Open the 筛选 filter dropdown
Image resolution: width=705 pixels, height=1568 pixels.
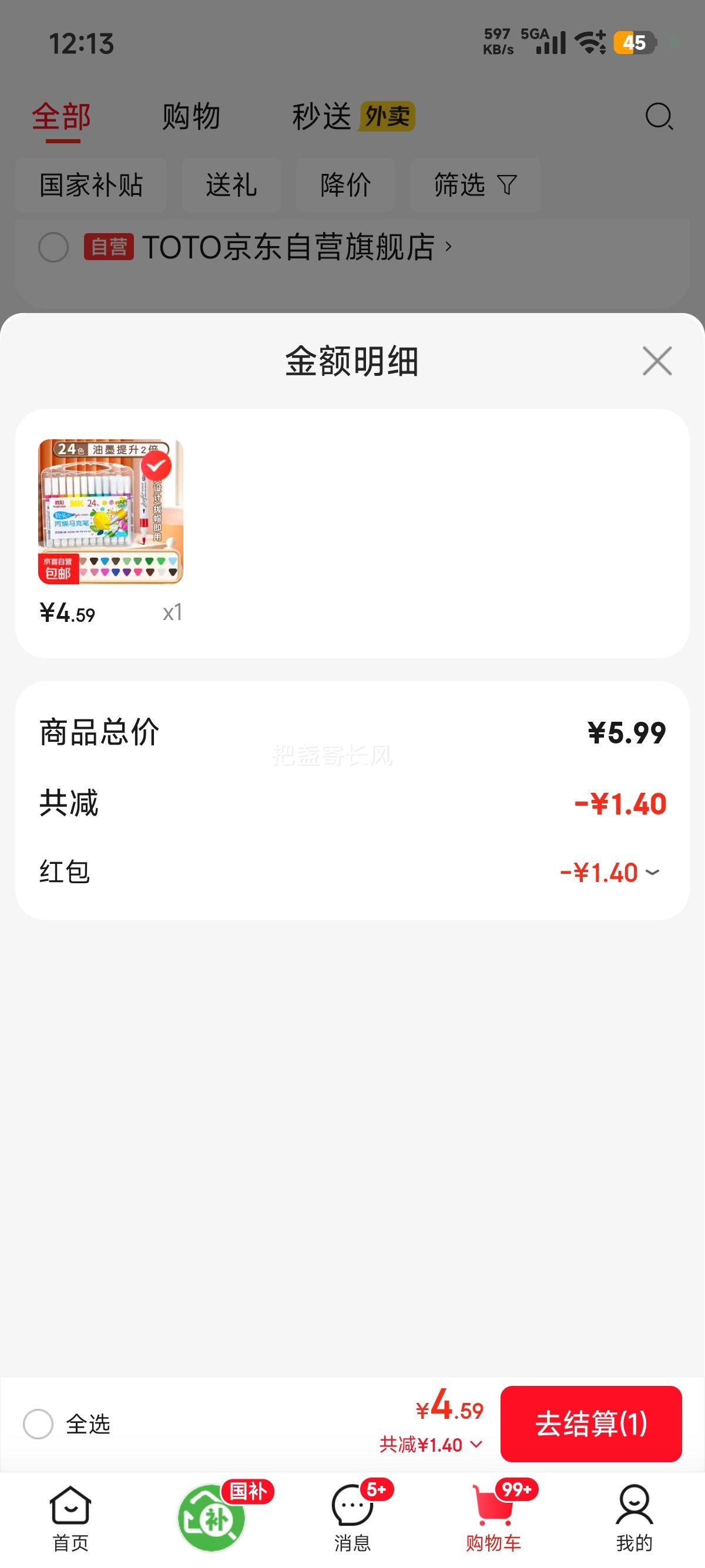pyautogui.click(x=474, y=184)
